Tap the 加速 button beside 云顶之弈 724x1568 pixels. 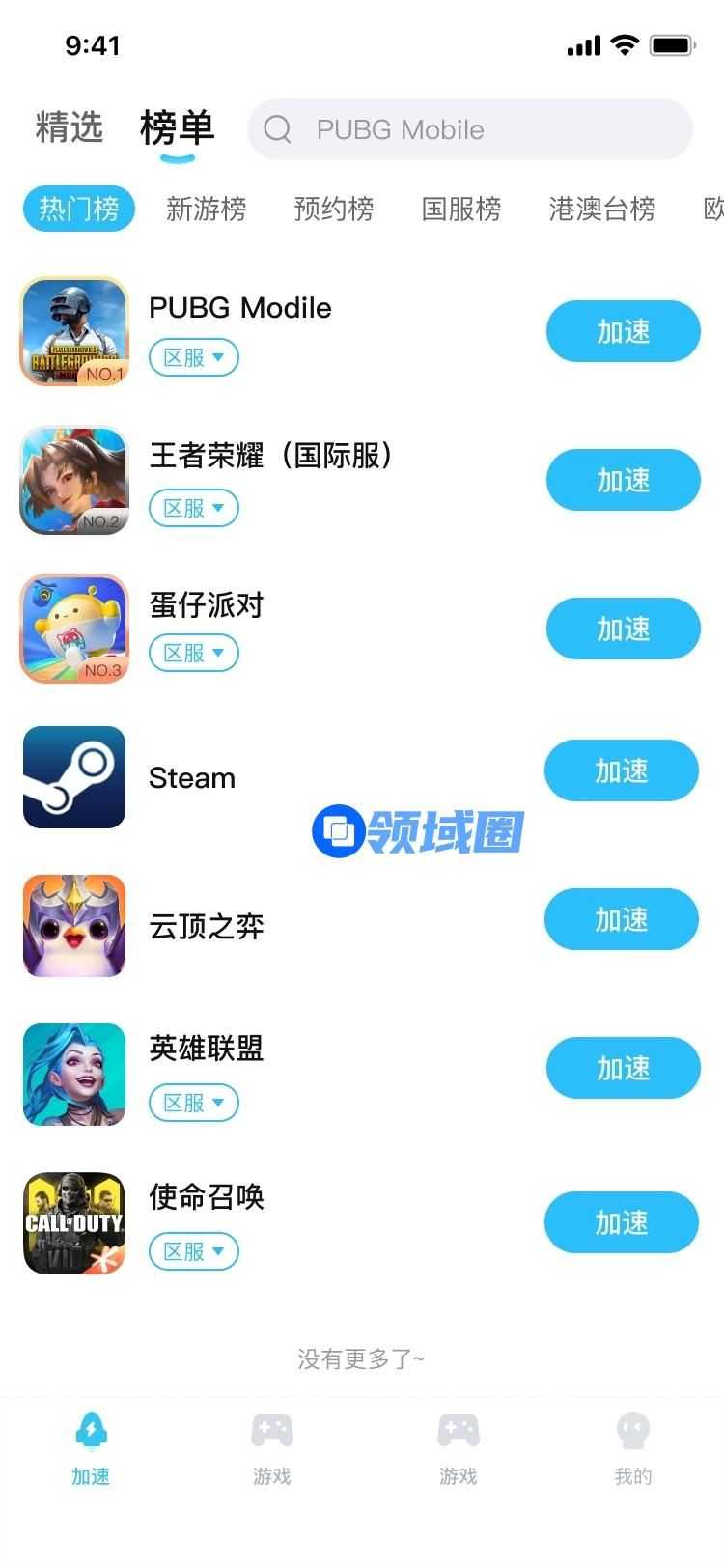621,919
